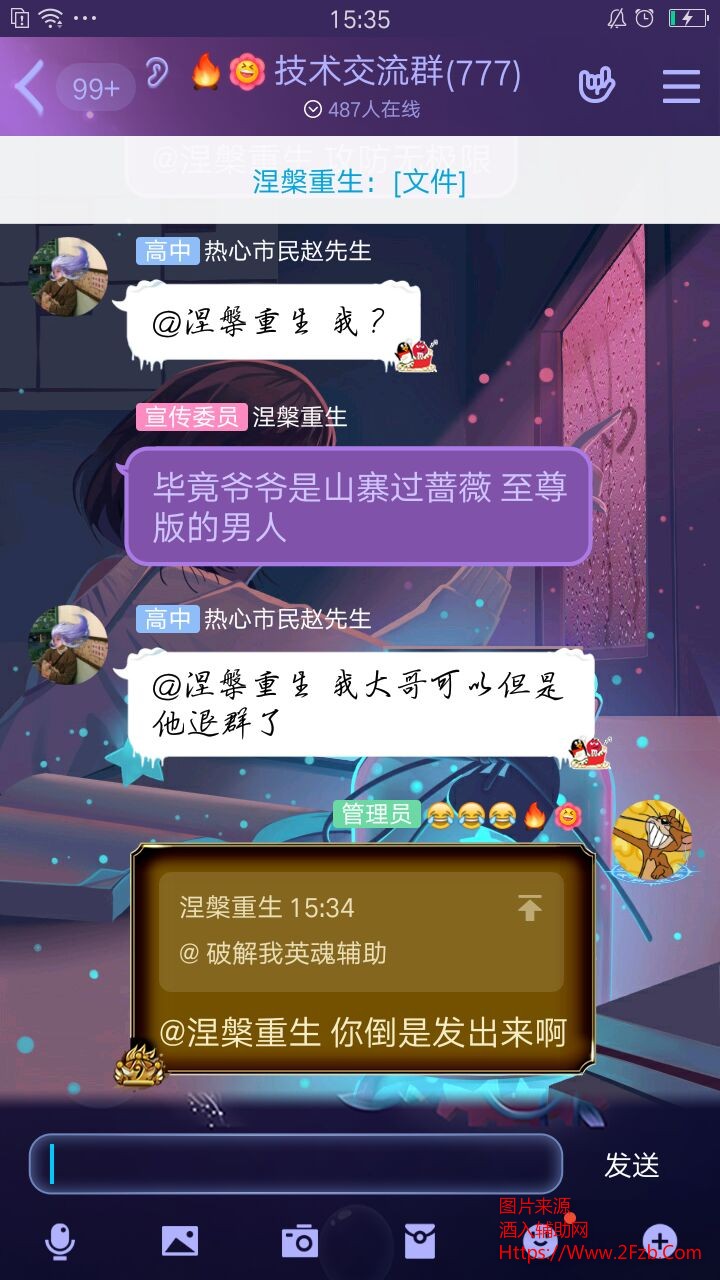Screen dimensions: 720x1280
Task: View the Jerry mouse avatar's profile
Action: [652, 841]
